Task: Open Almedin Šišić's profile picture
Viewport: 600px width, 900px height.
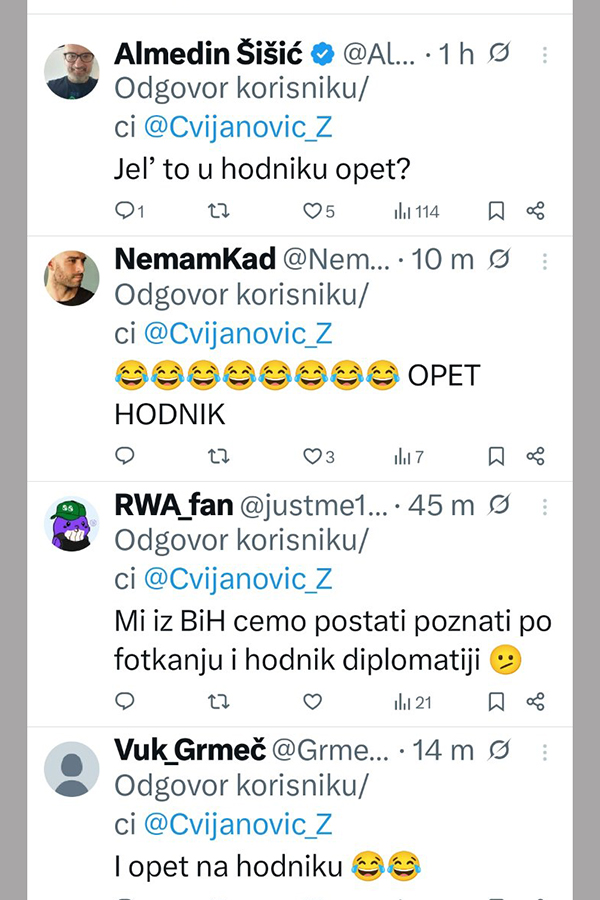Action: click(72, 72)
